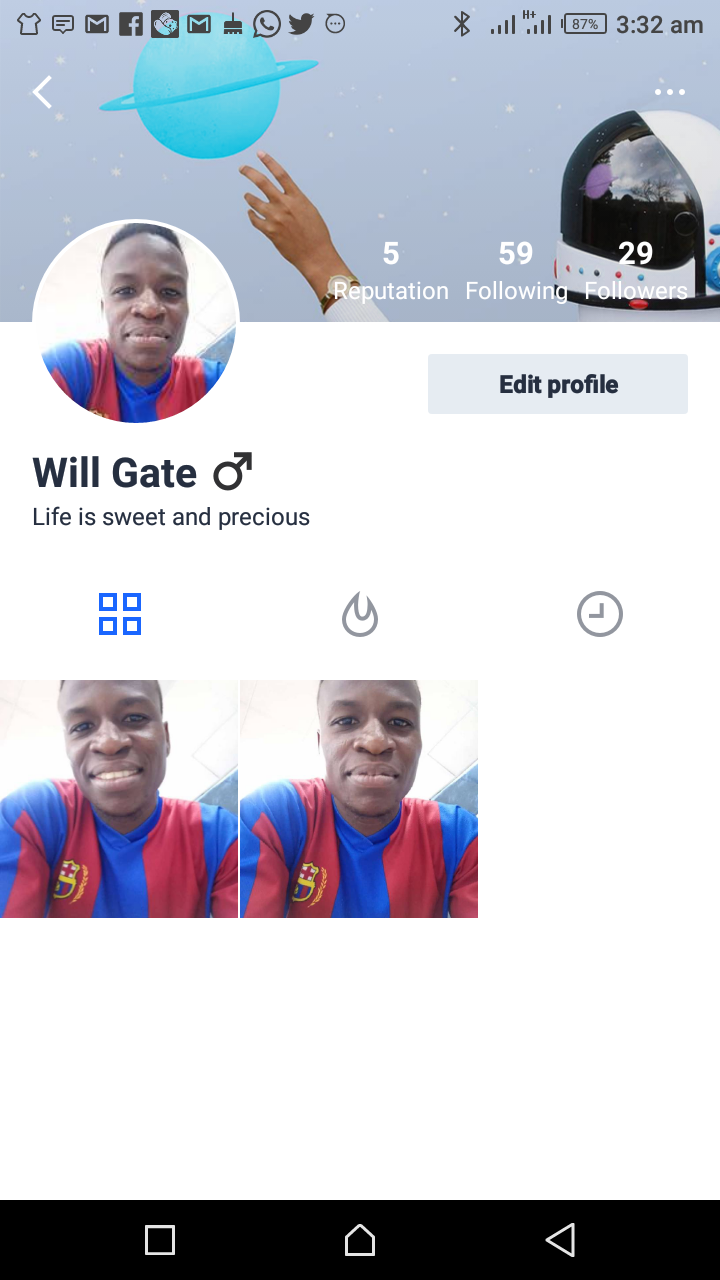
Task: Open the WhatsApp notification icon
Action: point(266,23)
